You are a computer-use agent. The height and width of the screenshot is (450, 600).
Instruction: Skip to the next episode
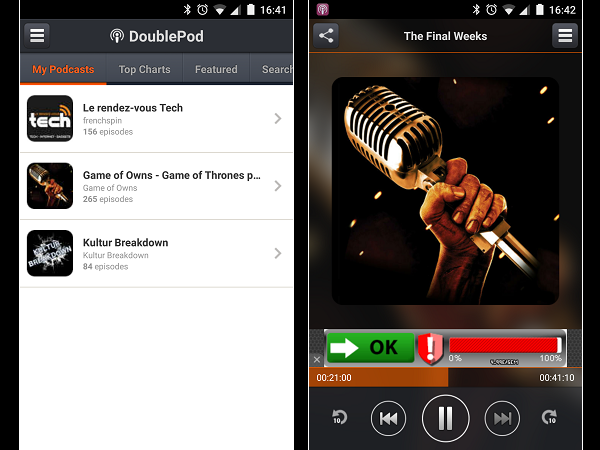point(502,417)
